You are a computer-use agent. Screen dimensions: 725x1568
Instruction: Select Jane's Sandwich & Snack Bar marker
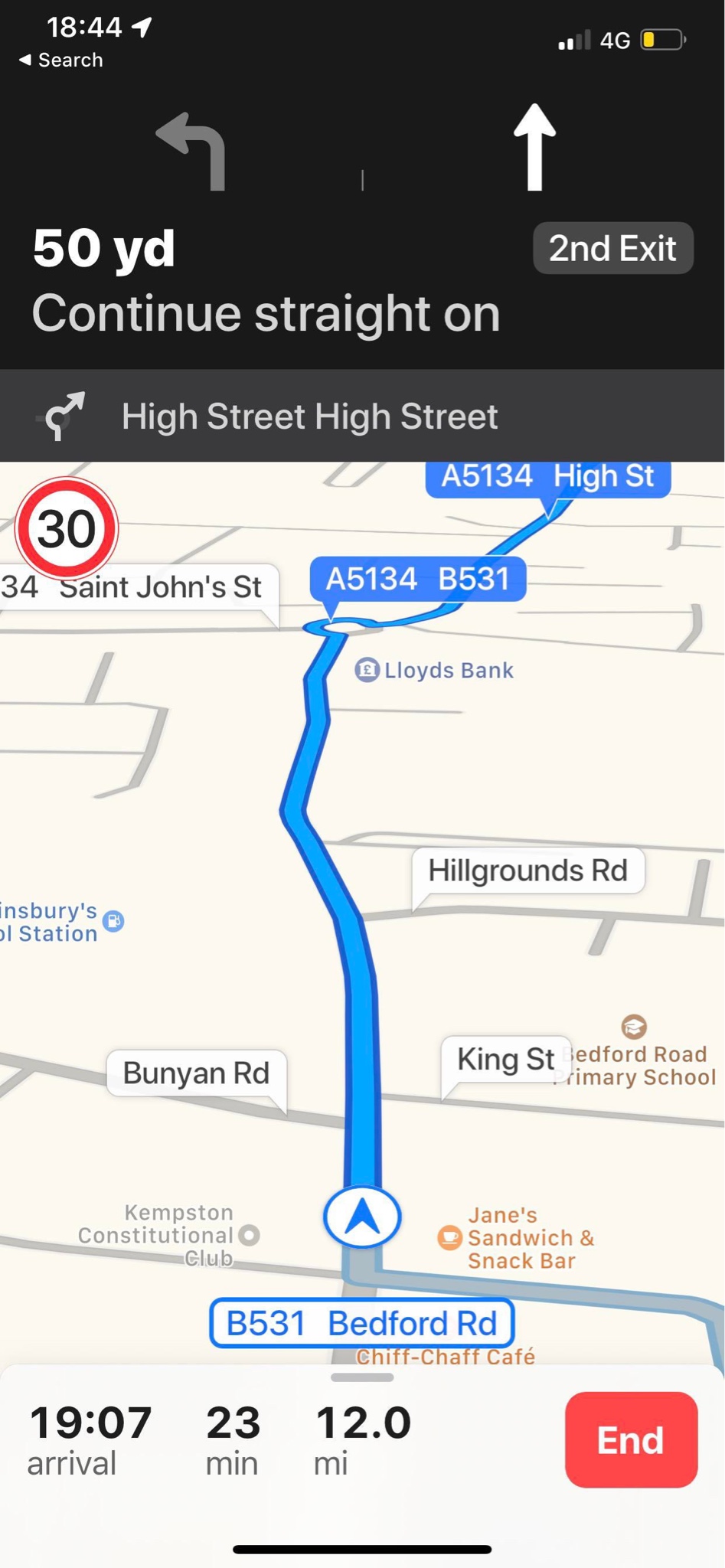coord(449,1237)
